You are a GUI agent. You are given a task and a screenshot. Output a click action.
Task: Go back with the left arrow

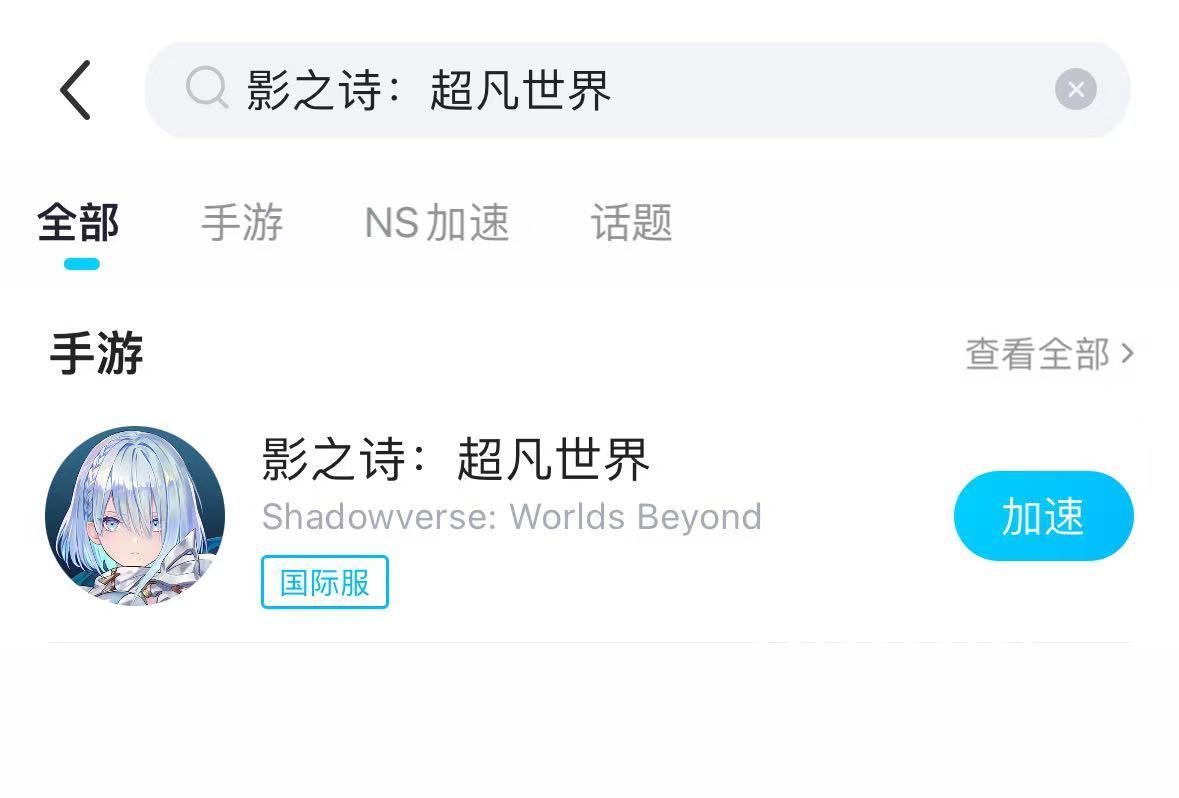[76, 90]
